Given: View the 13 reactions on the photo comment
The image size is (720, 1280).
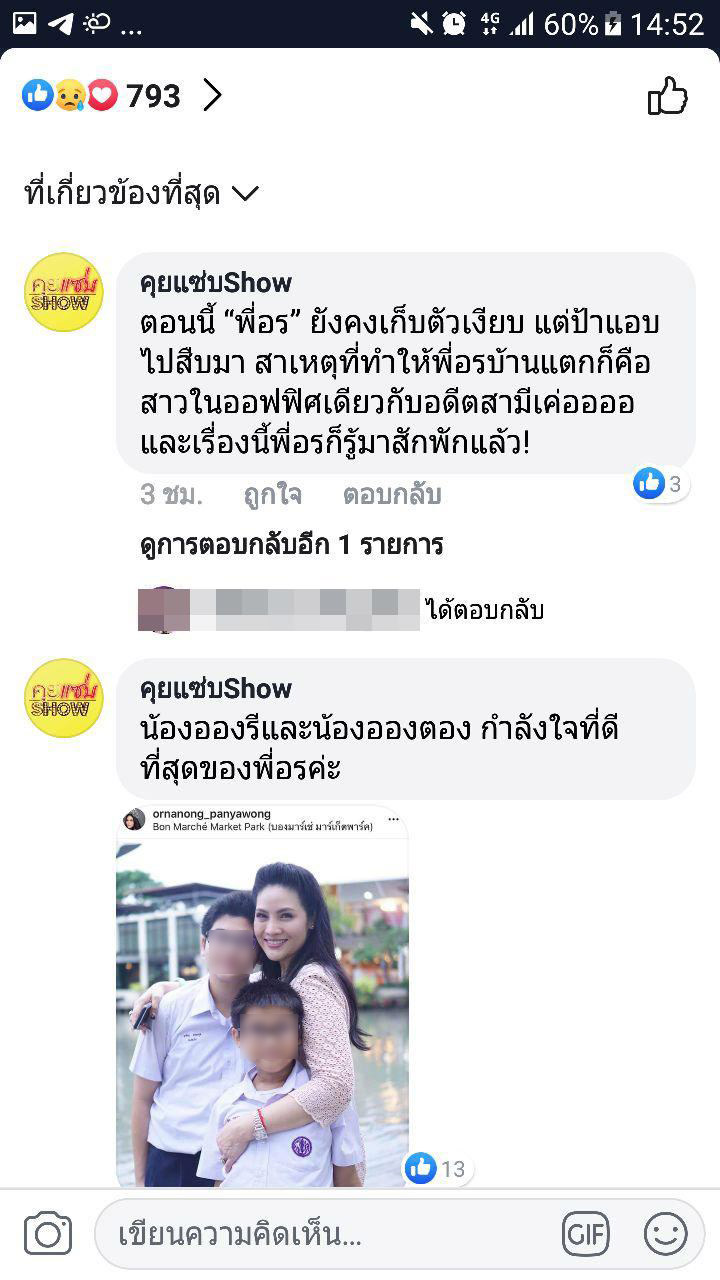Looking at the screenshot, I should pyautogui.click(x=437, y=1168).
